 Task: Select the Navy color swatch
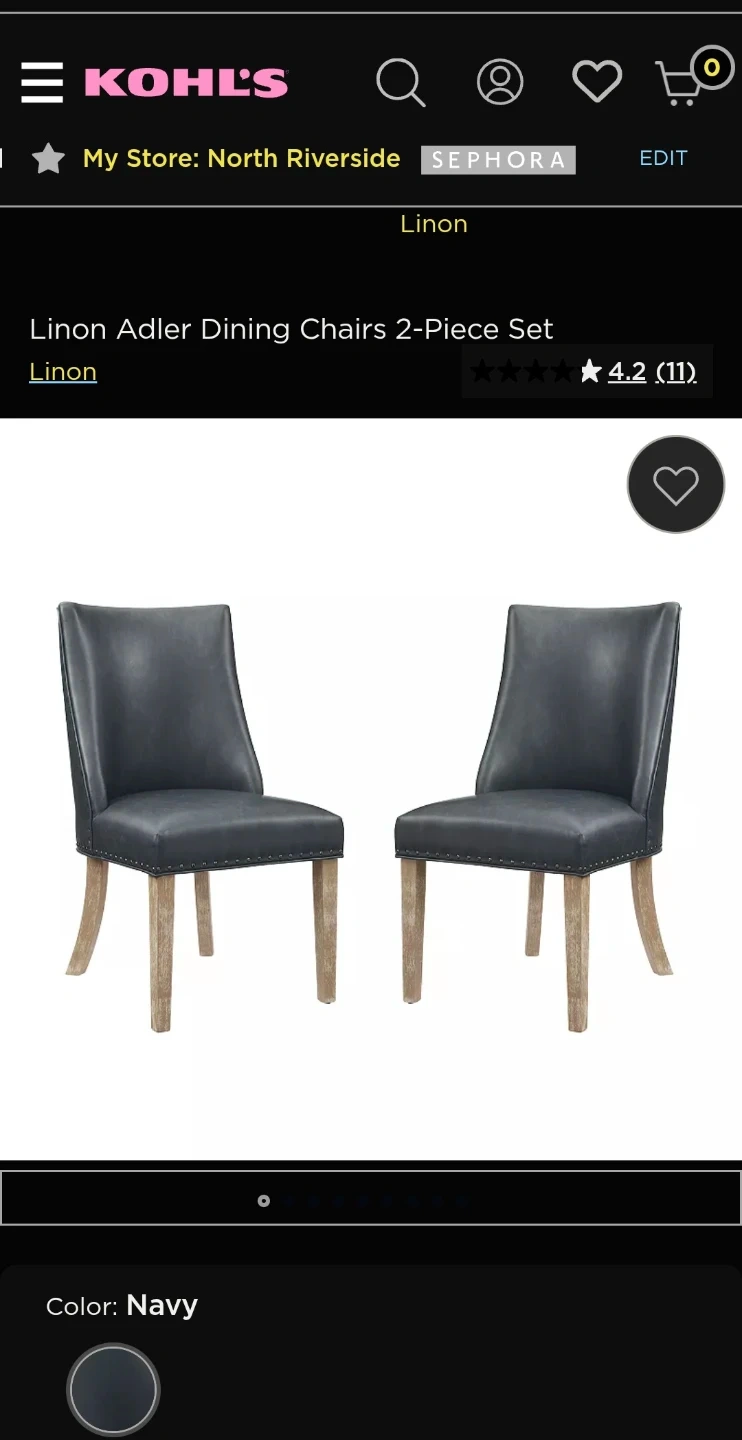113,1389
